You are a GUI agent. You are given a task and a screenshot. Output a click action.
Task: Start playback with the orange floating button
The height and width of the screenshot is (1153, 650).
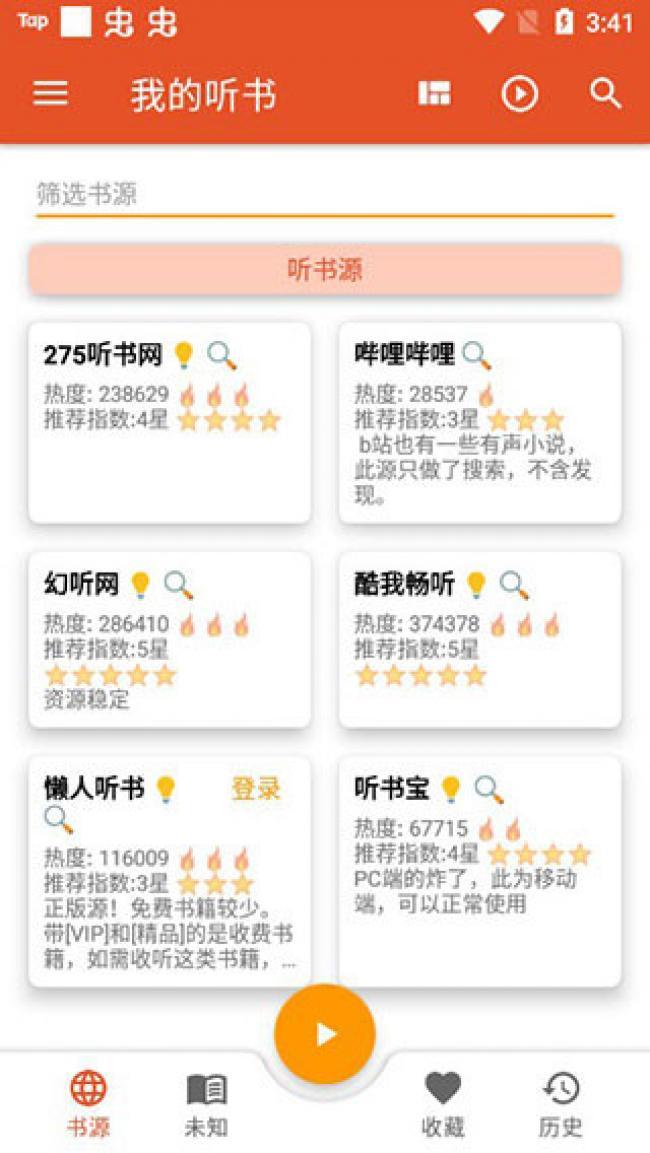click(325, 1035)
